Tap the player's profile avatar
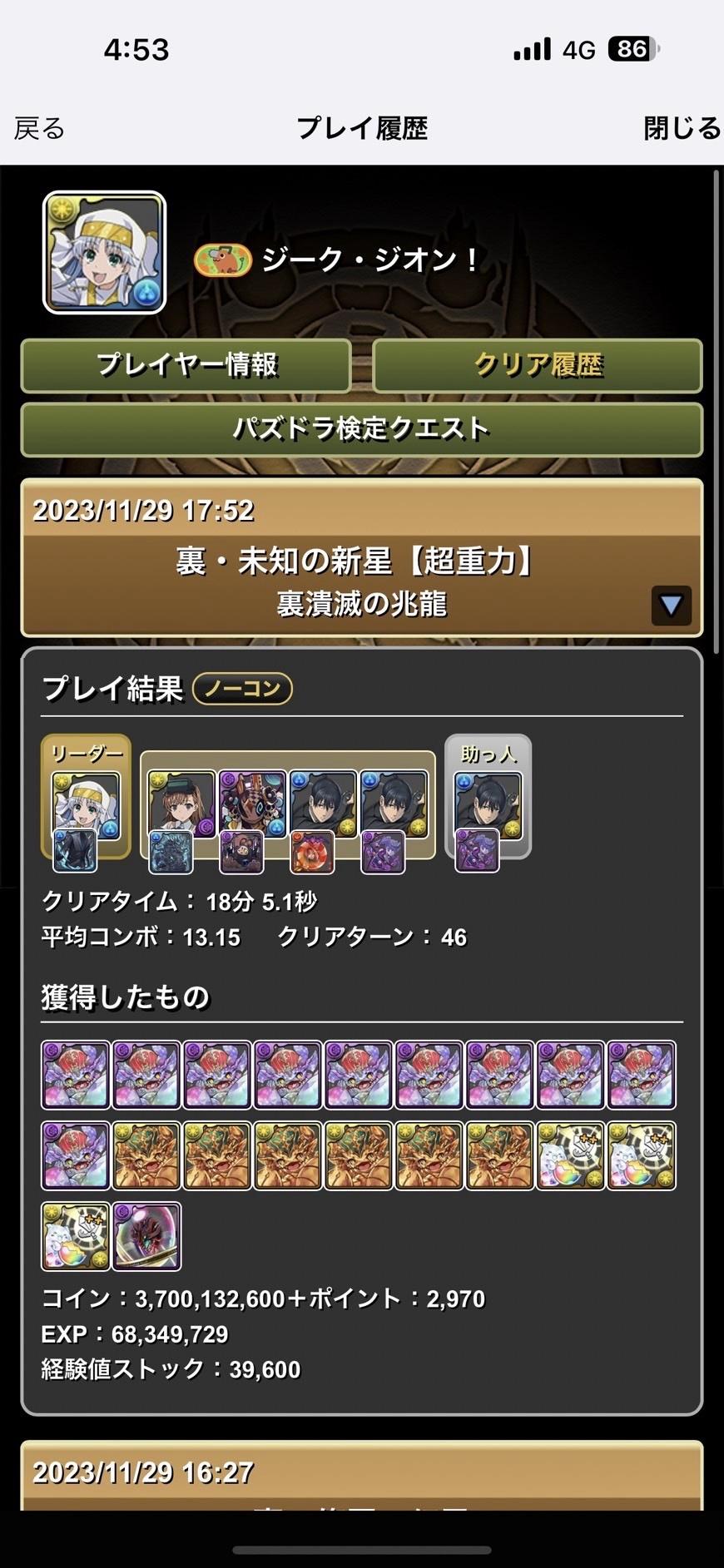Viewport: 724px width, 1568px height. (x=104, y=253)
